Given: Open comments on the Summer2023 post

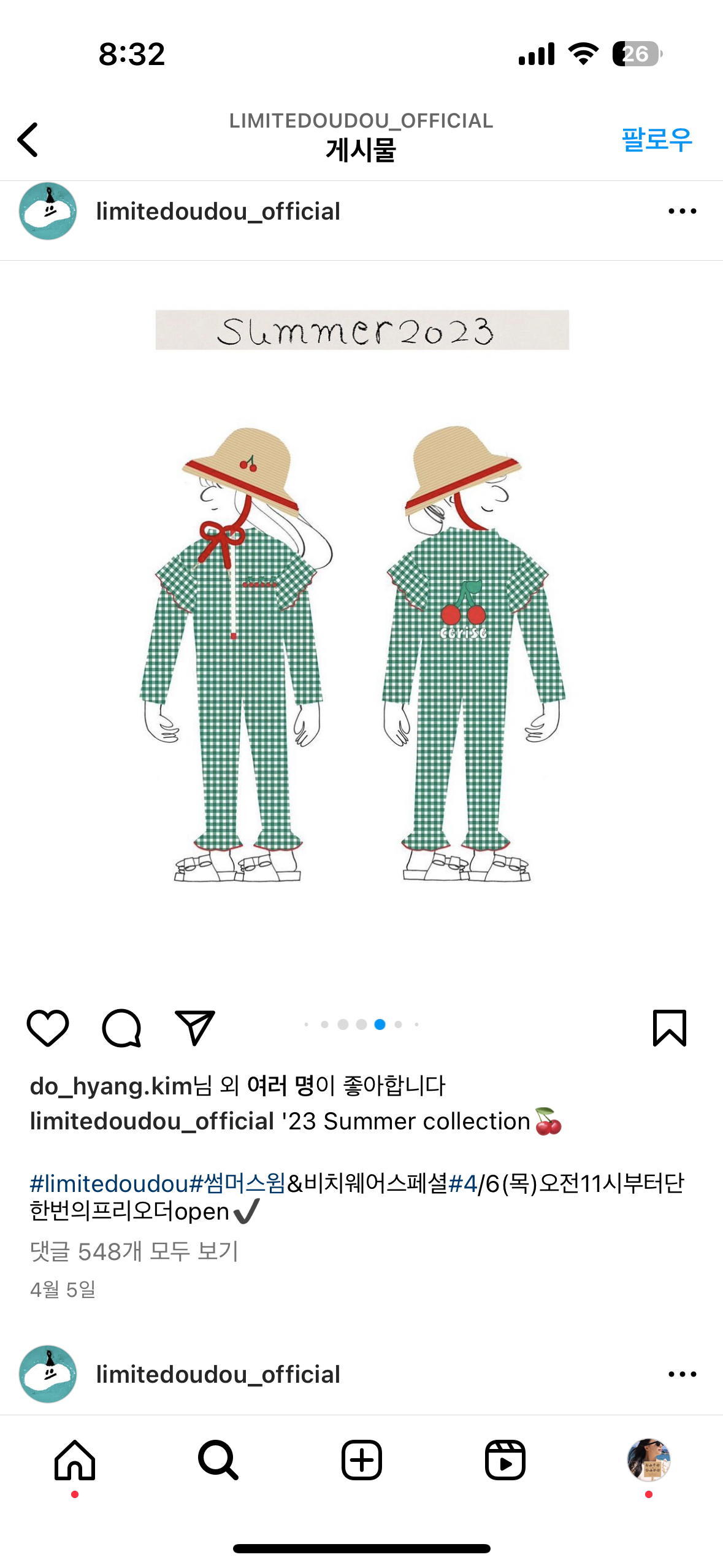Looking at the screenshot, I should [x=121, y=1028].
